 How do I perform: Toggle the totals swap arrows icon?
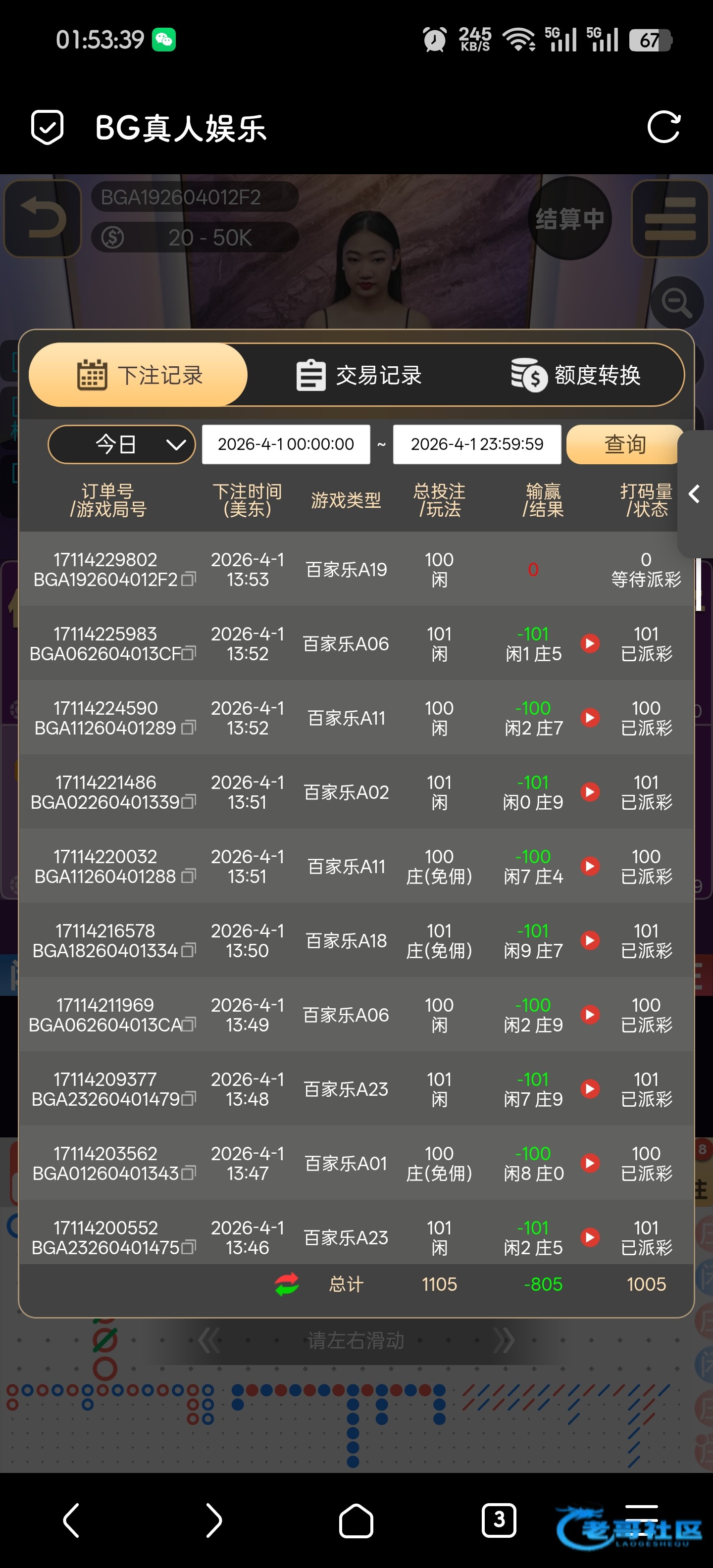click(x=287, y=1284)
